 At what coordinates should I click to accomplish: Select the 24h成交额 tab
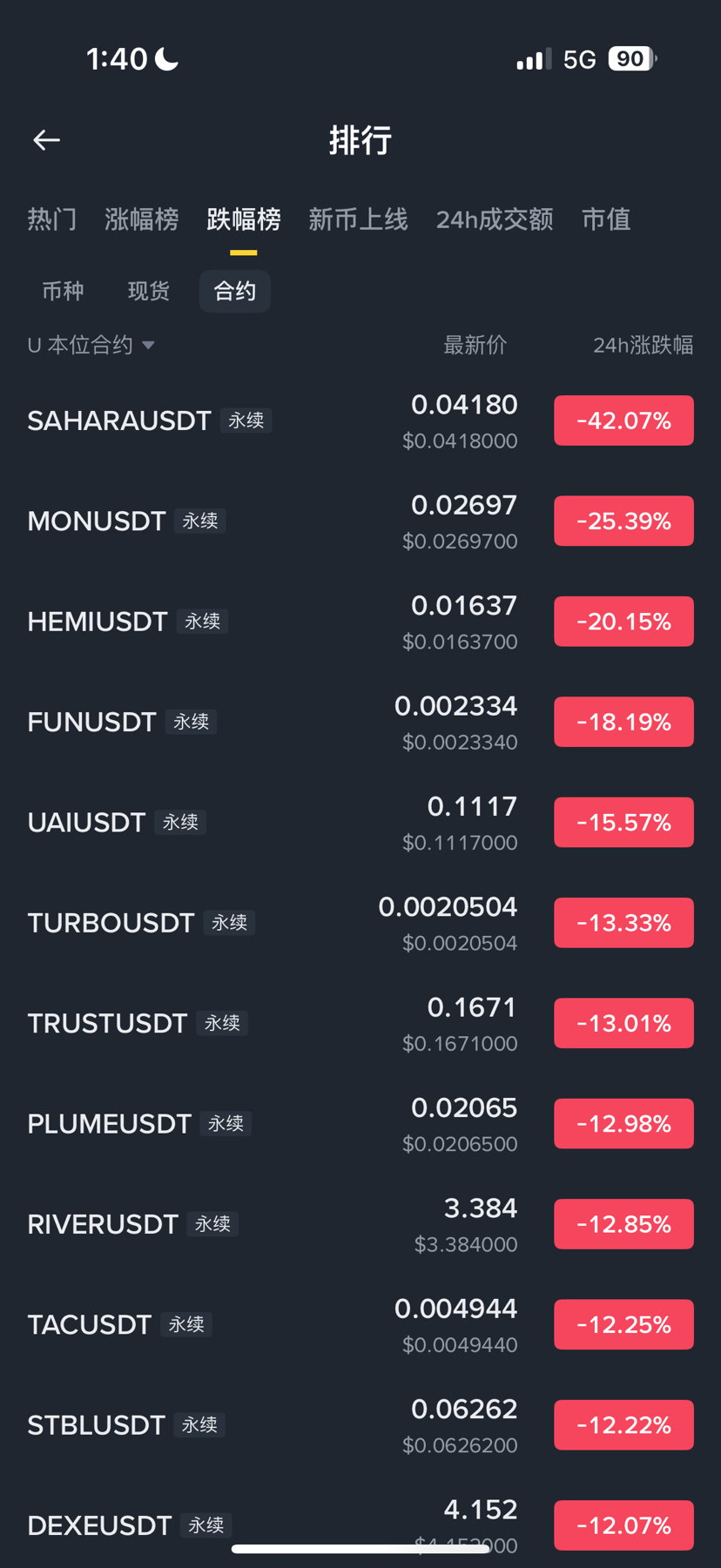pos(494,219)
